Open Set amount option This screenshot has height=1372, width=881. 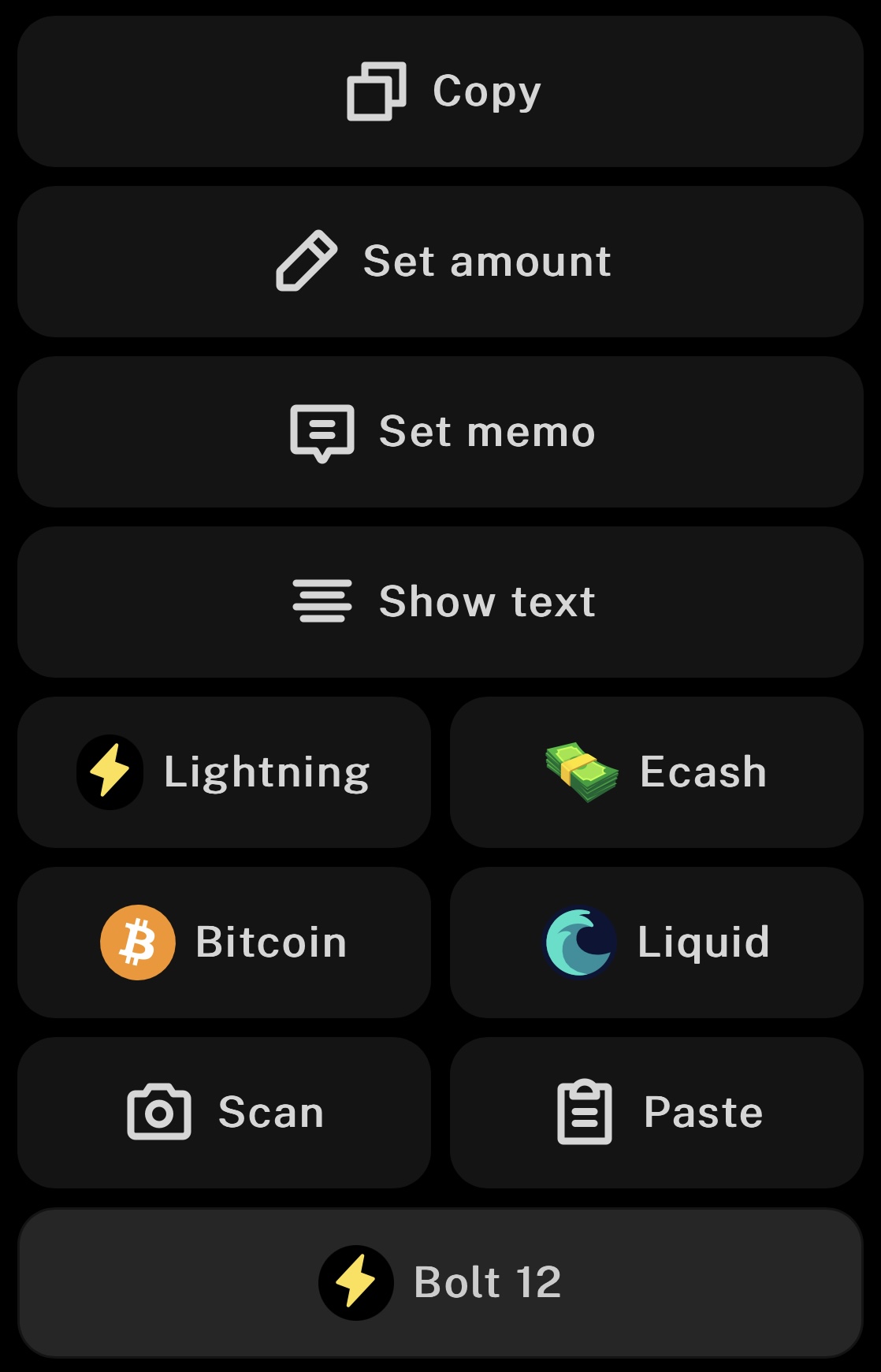click(440, 262)
